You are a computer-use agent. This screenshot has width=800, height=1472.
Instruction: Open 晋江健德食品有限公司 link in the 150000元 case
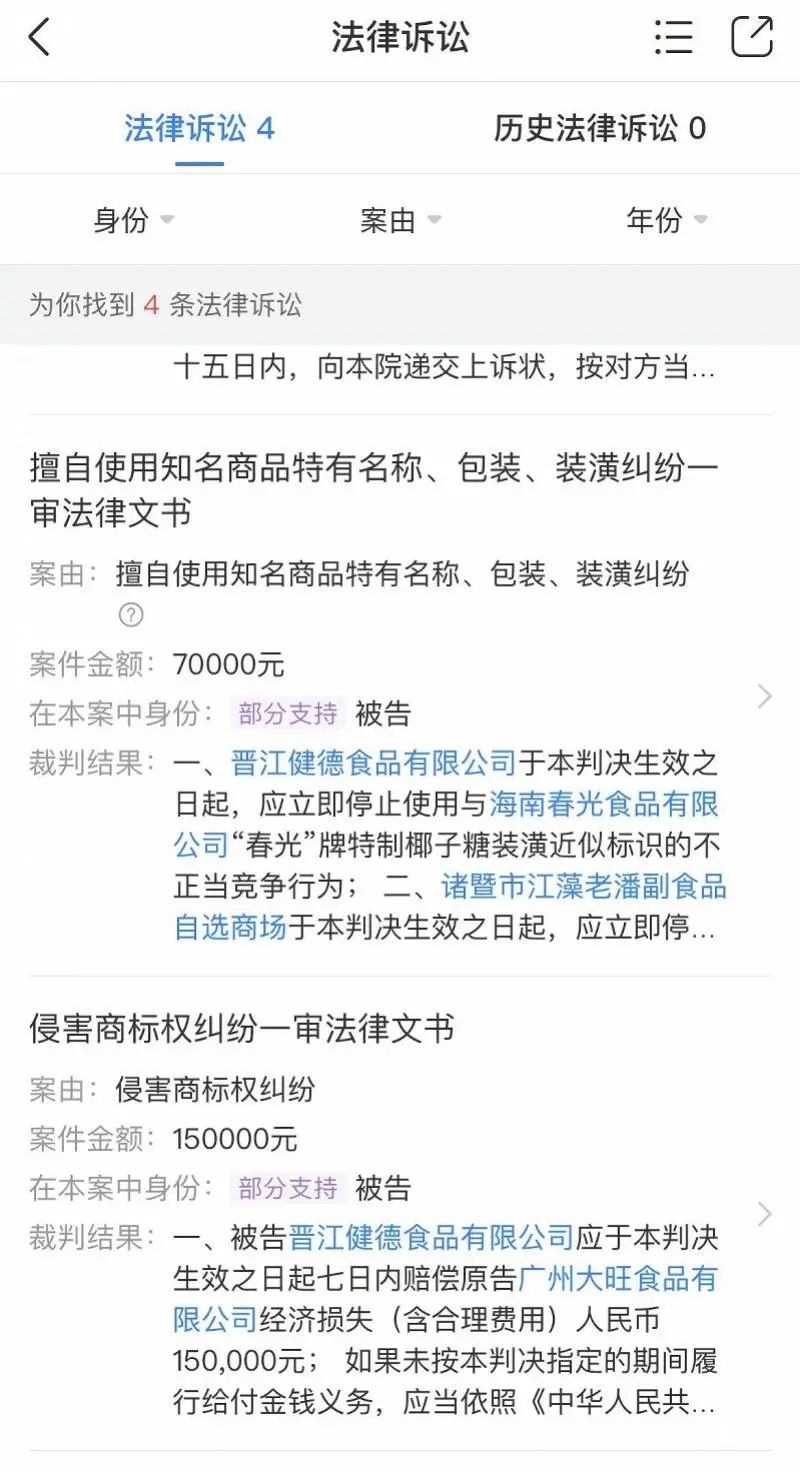431,1237
